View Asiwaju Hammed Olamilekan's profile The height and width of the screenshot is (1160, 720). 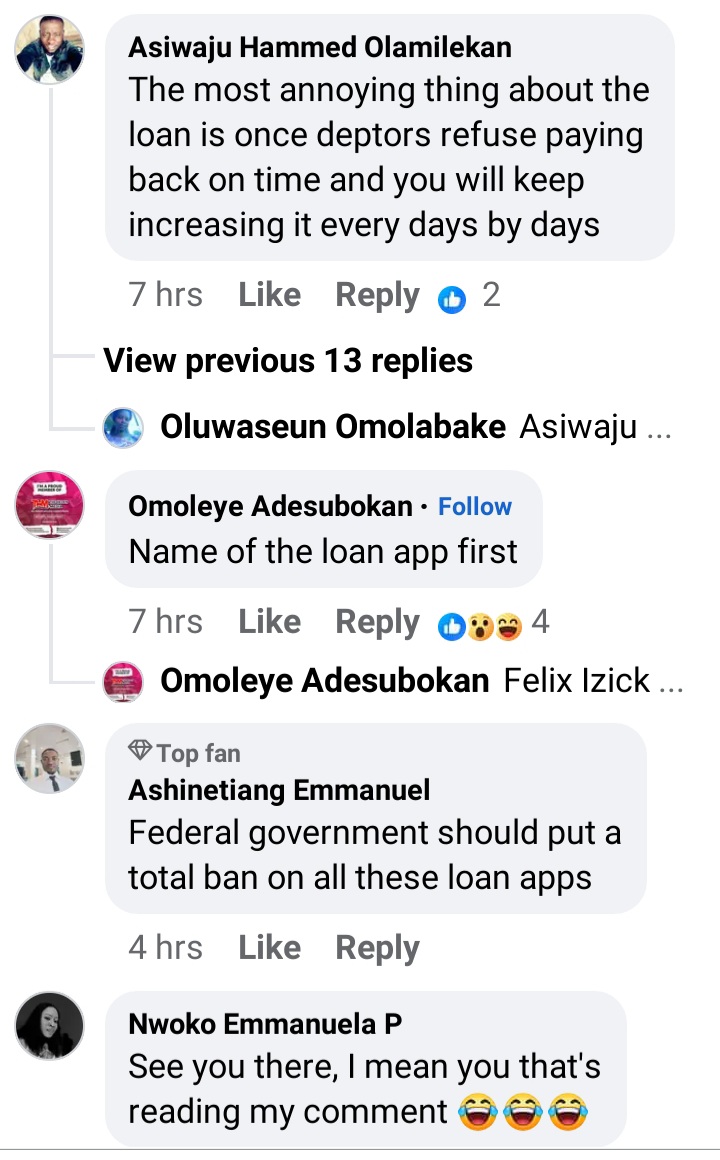coord(320,46)
